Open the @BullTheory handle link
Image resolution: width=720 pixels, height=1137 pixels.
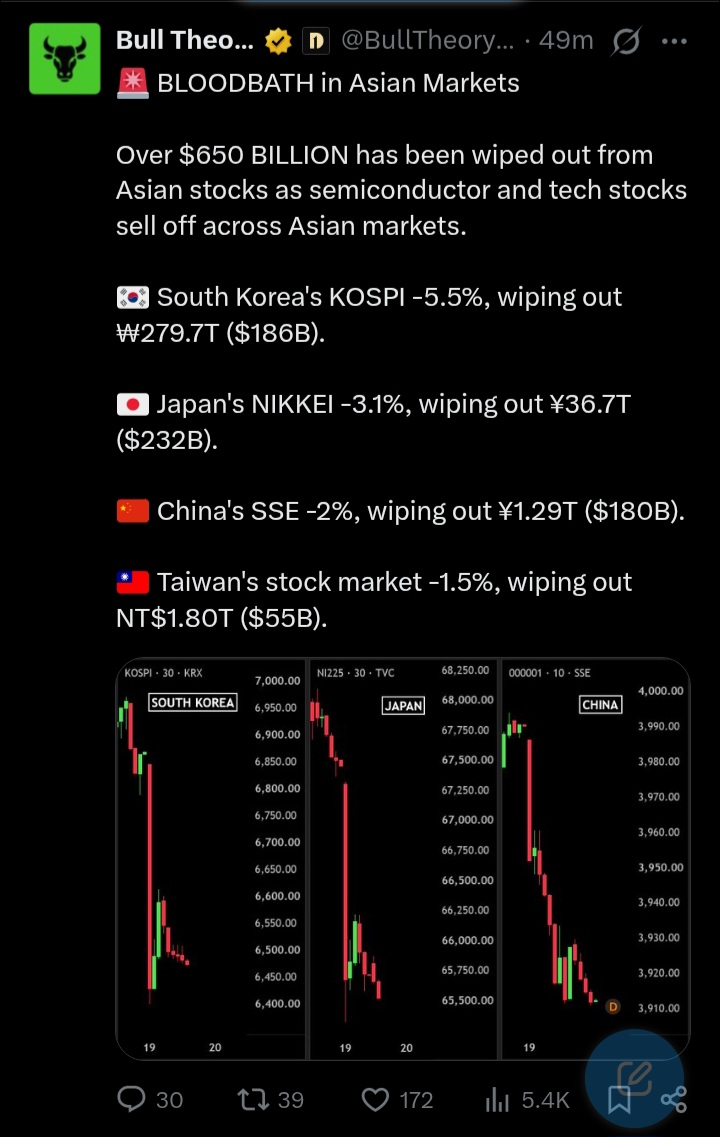click(426, 41)
